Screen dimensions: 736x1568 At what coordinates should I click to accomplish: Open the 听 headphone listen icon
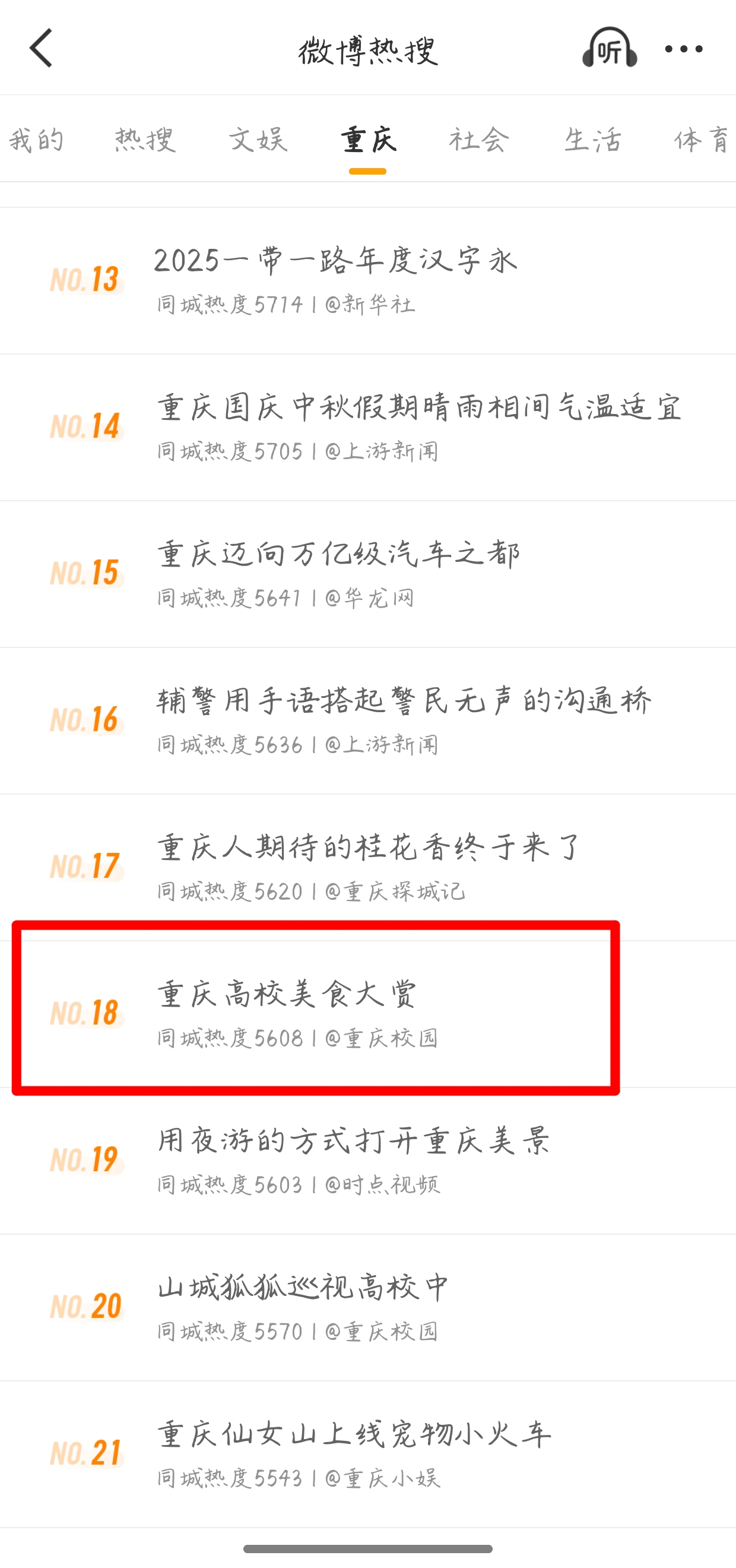tap(610, 48)
